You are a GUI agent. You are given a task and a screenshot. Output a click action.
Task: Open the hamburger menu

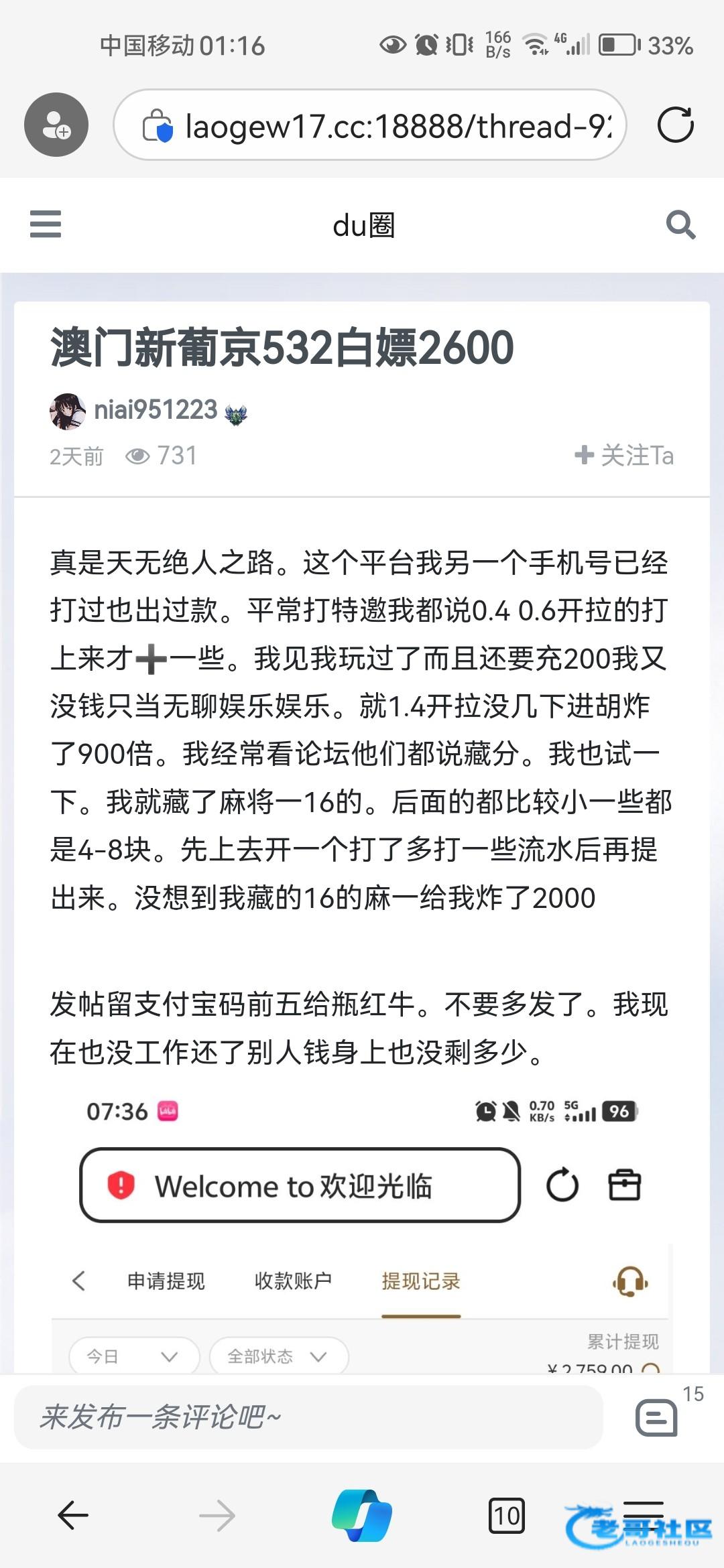46,224
